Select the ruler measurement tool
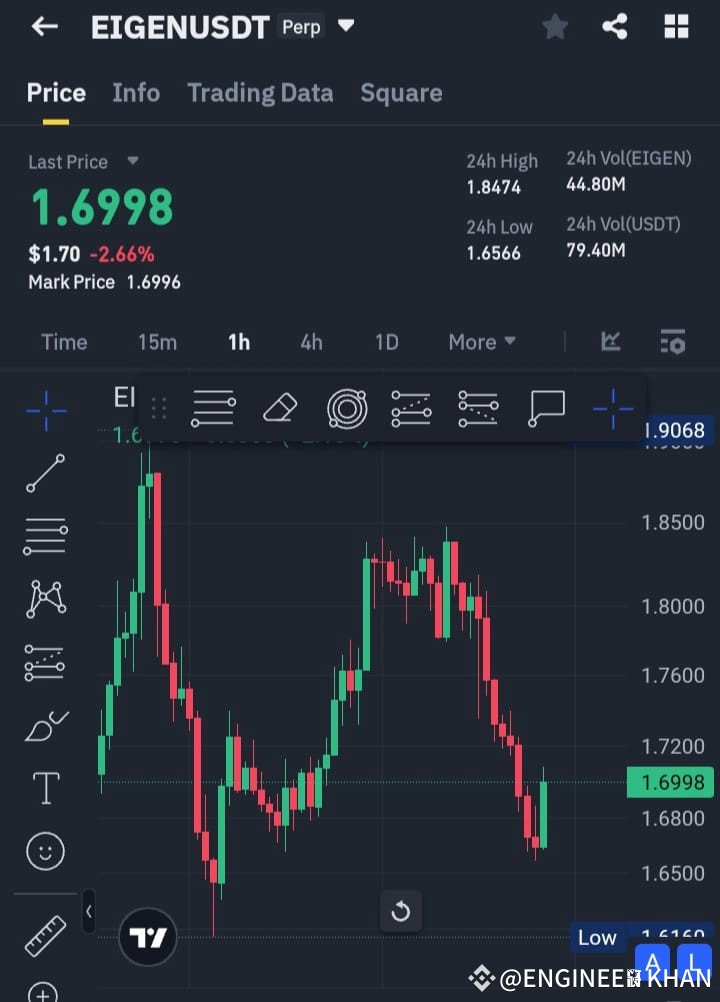720x1002 pixels. point(44,936)
